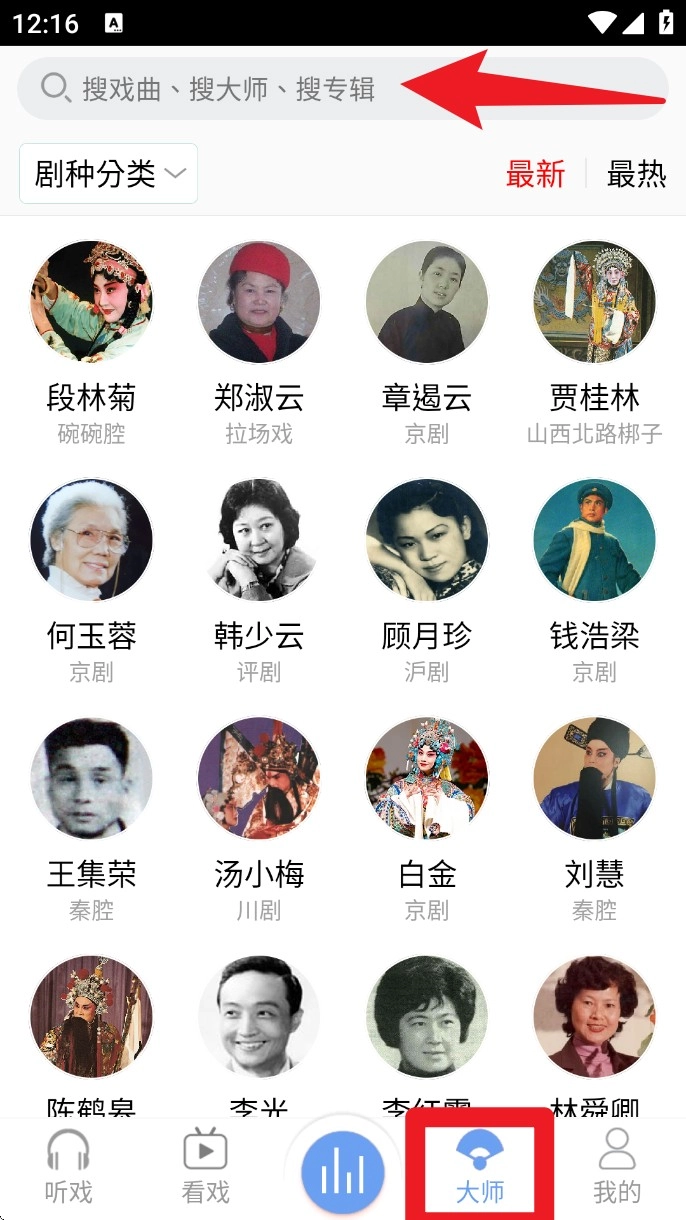View 何玉蓉's master page
686x1220 pixels.
click(x=91, y=540)
